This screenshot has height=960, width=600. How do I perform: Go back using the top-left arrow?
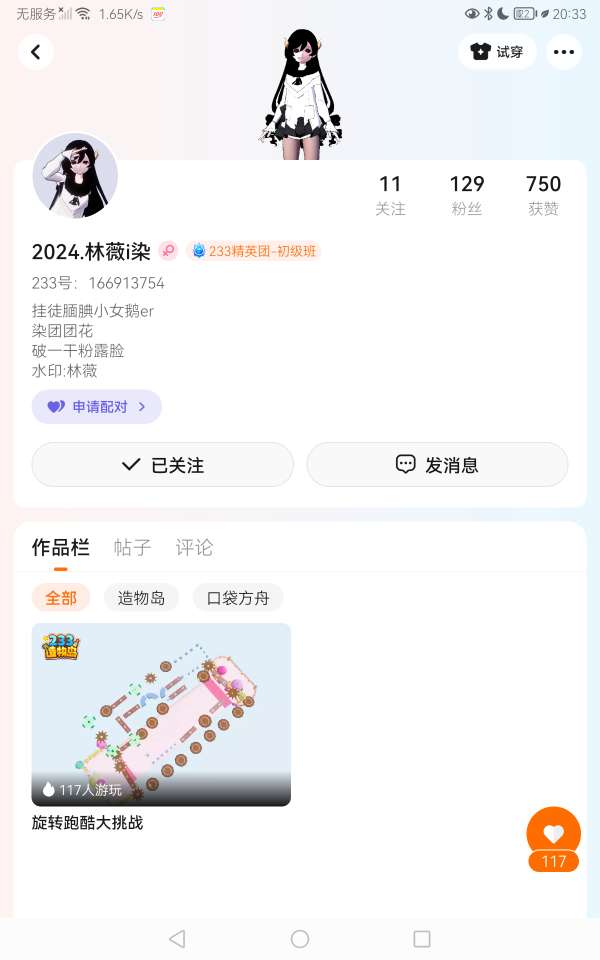[36, 52]
